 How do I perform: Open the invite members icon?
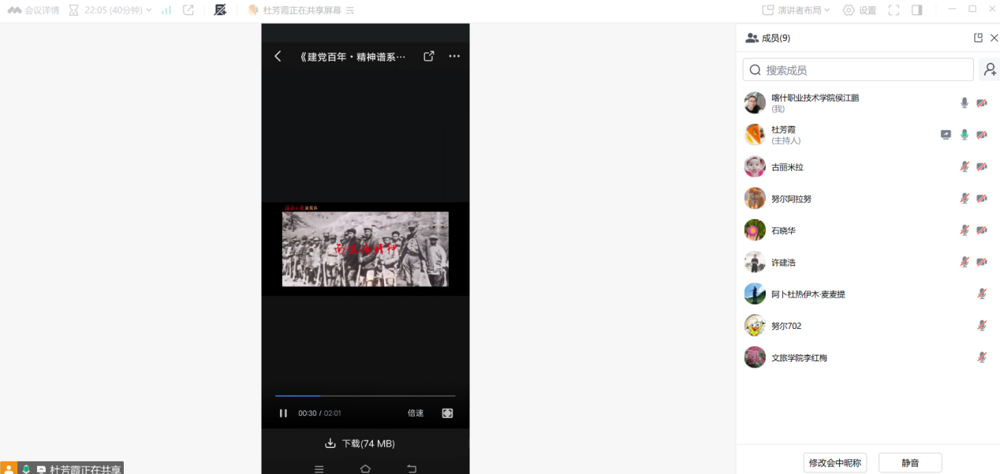pyautogui.click(x=989, y=70)
